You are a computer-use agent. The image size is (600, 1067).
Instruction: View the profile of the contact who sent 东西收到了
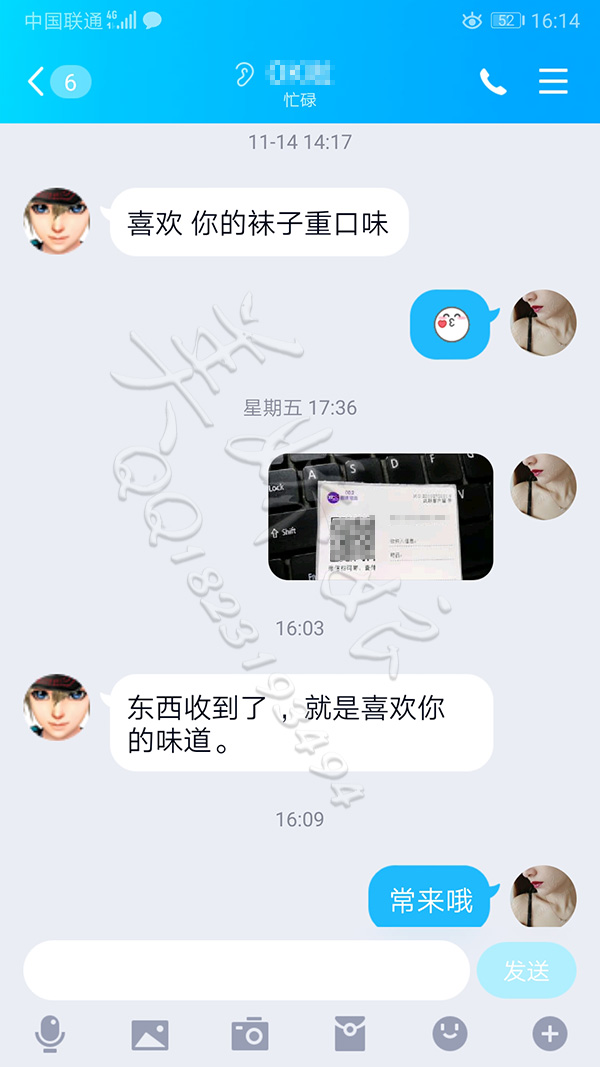57,707
